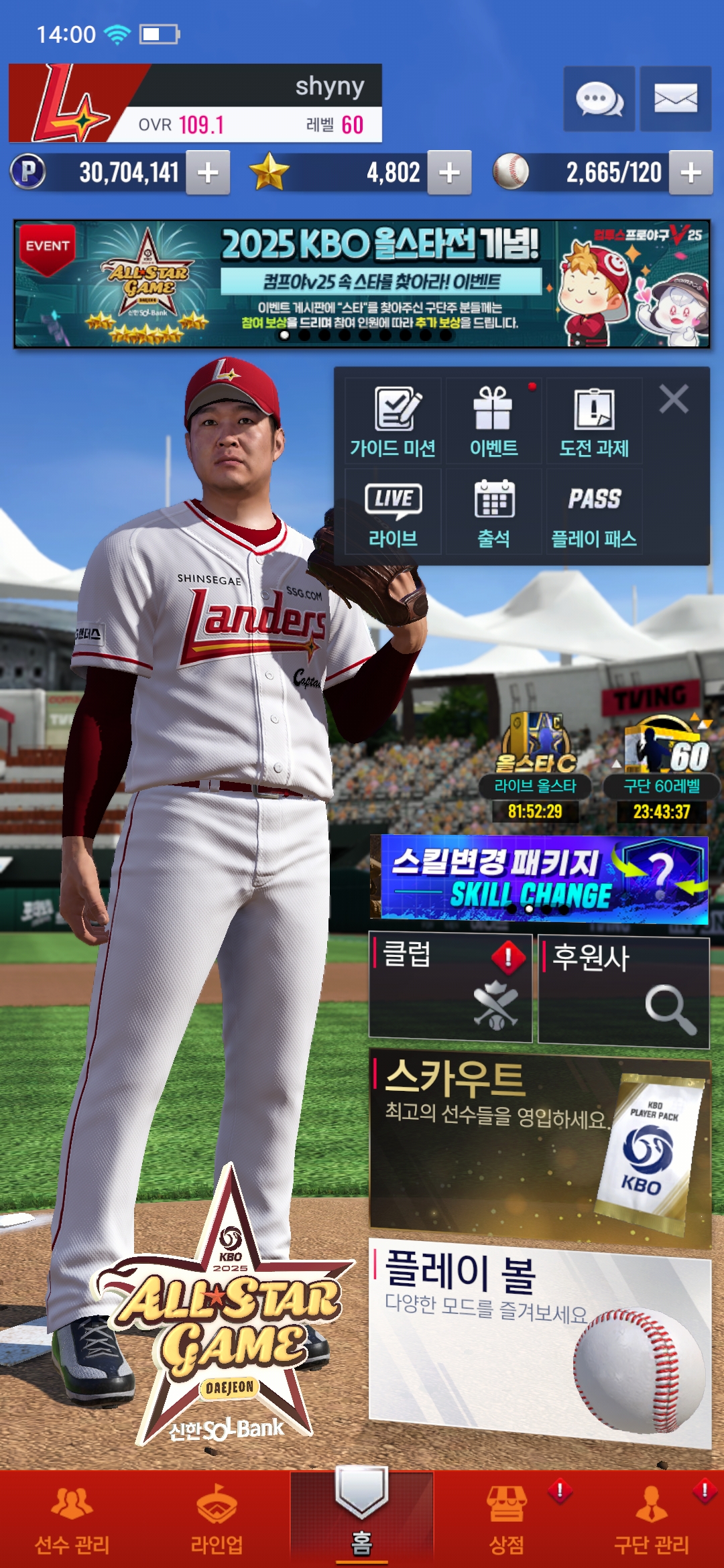Screen dimensions: 724x1568
Task: Open the 2025 KBO All-Star event banner
Action: click(362, 283)
